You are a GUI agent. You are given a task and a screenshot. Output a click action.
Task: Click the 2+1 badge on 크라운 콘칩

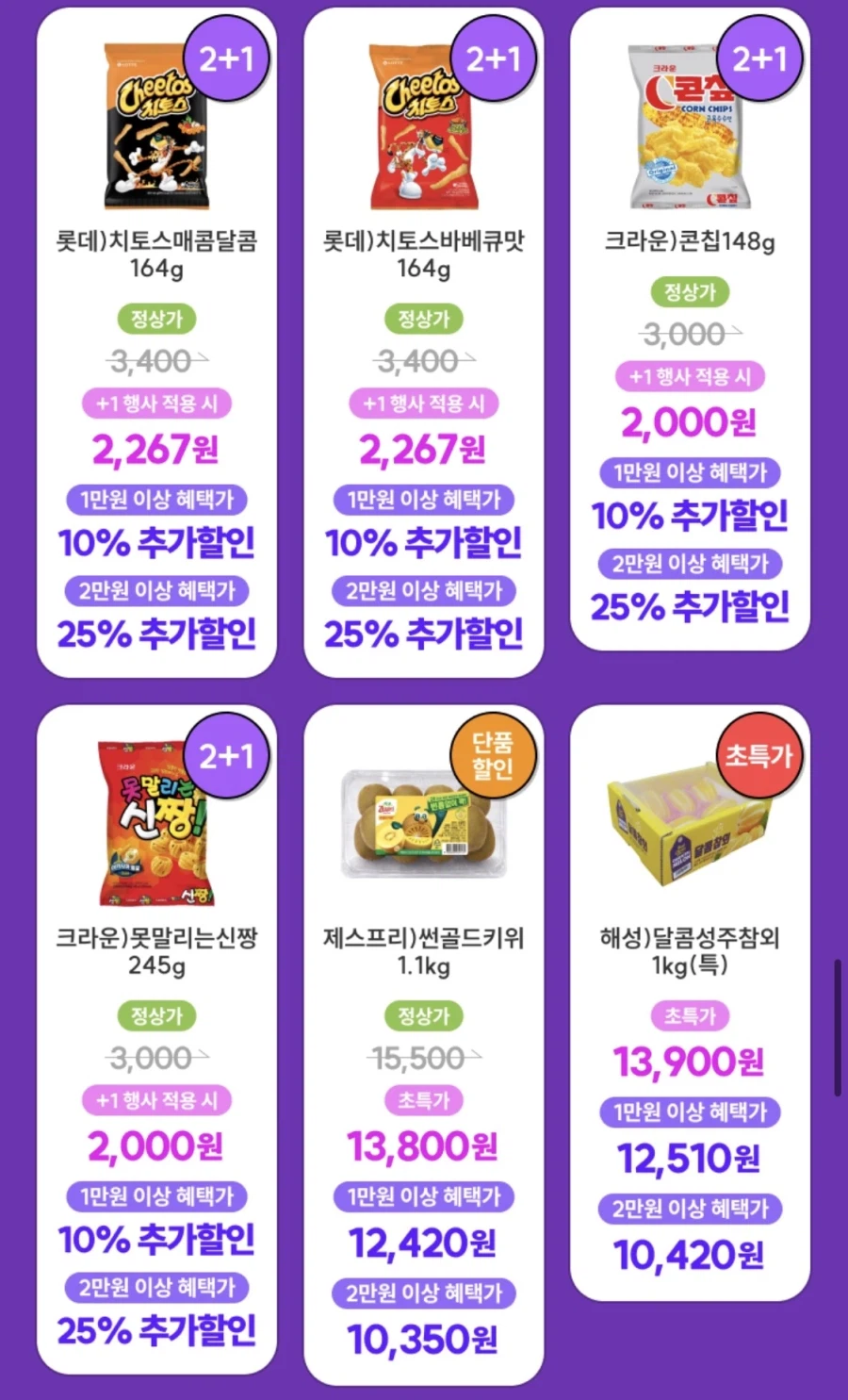click(x=761, y=58)
